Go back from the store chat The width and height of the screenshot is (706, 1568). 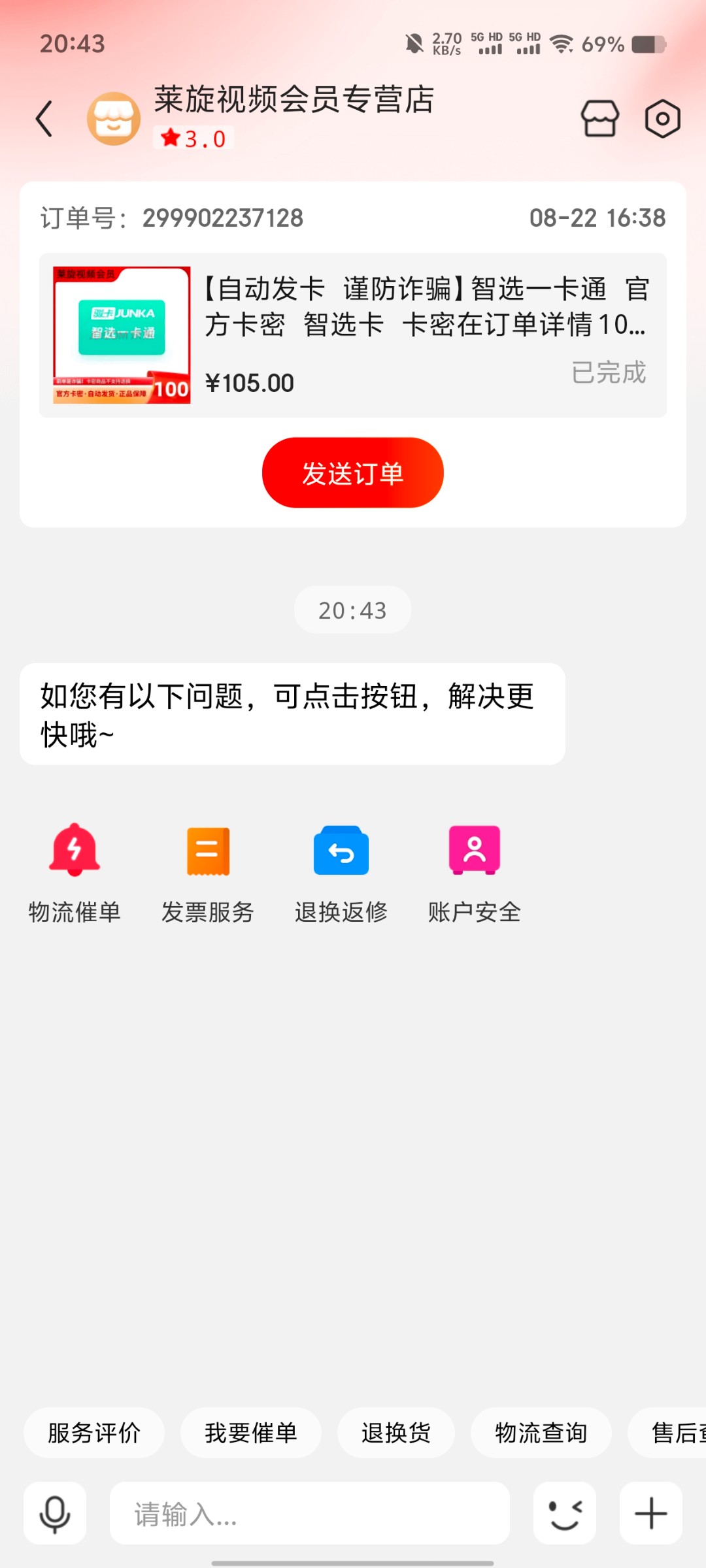click(x=44, y=119)
